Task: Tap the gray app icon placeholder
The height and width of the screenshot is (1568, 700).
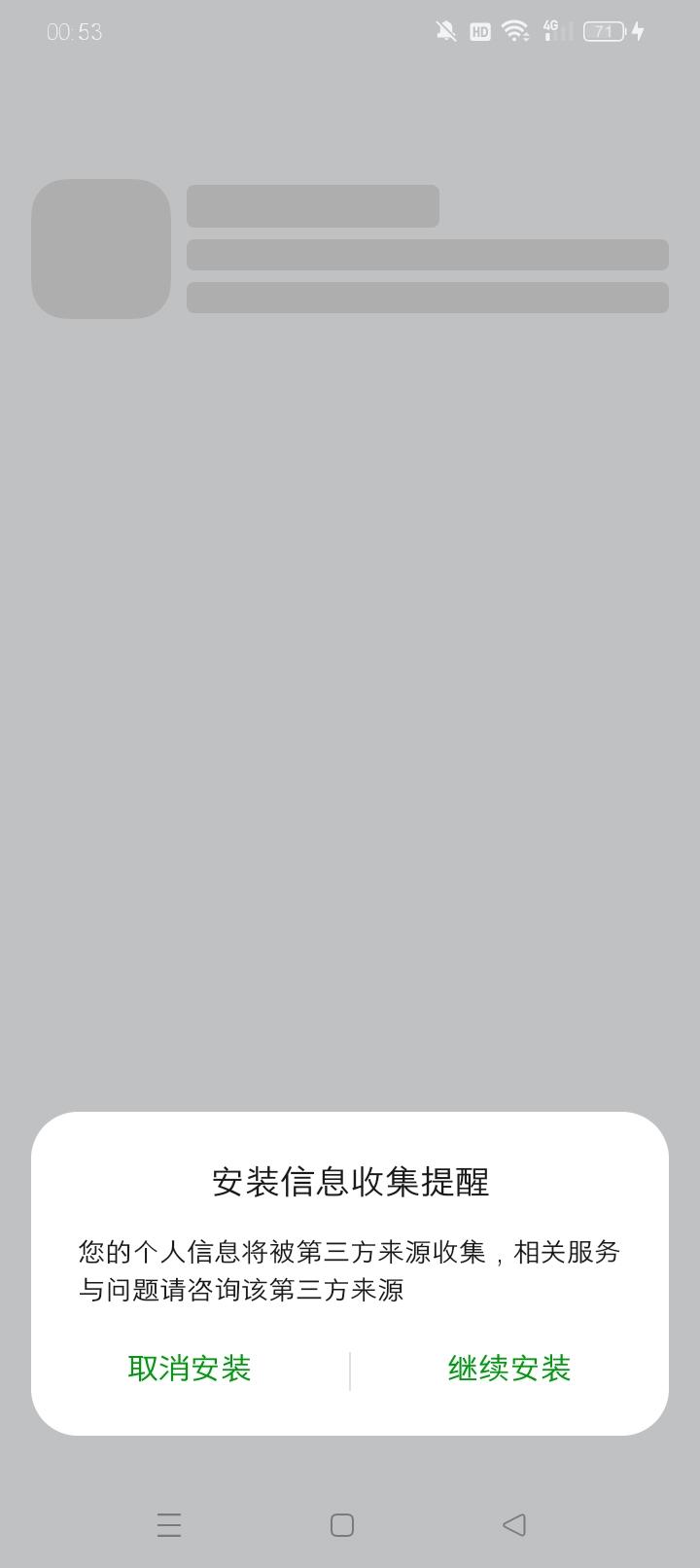Action: (100, 249)
